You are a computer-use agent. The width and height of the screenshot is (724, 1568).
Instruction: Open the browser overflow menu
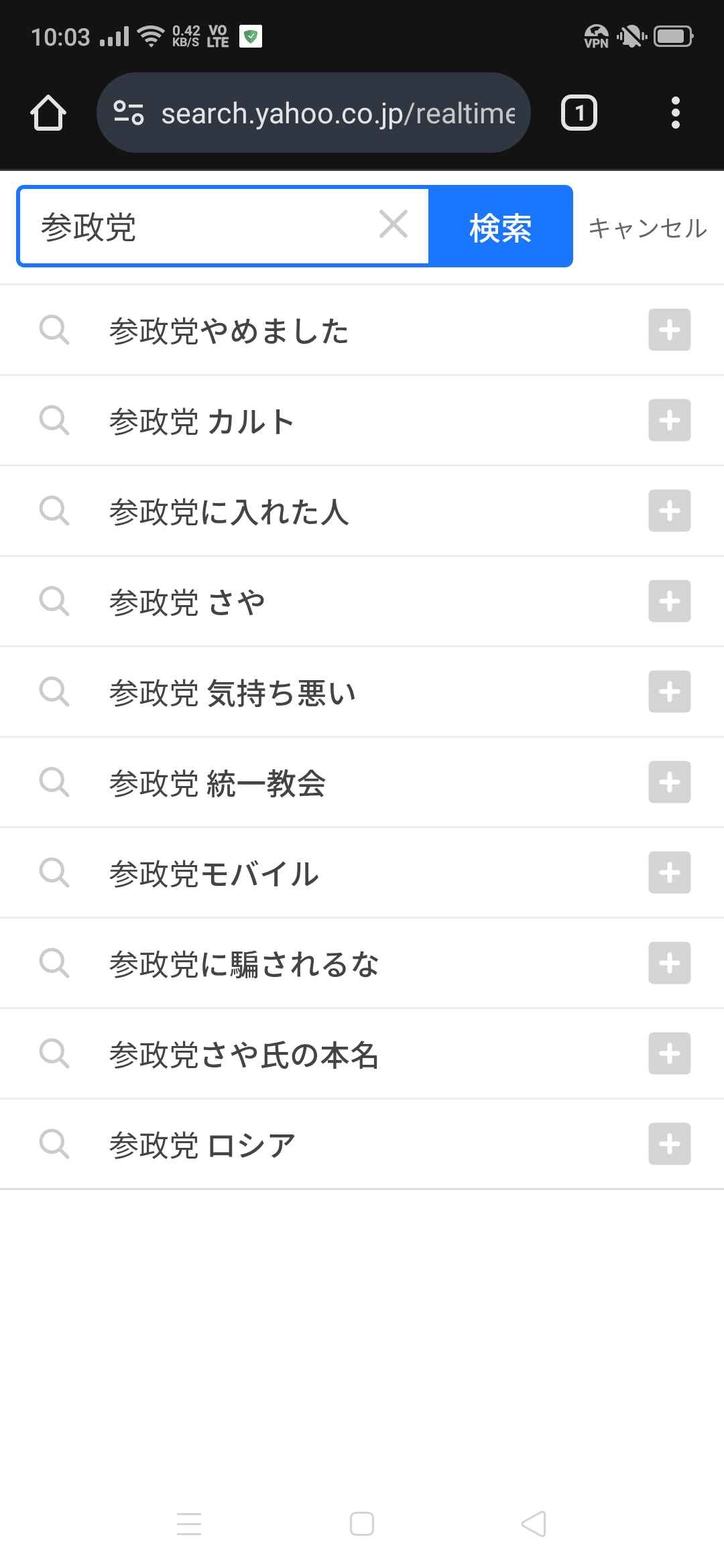(x=675, y=113)
